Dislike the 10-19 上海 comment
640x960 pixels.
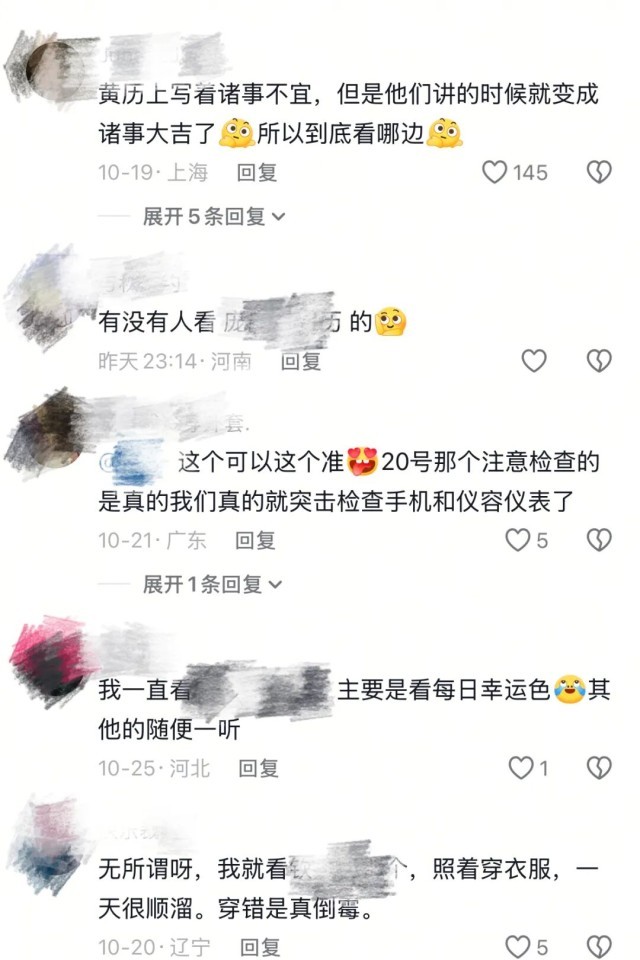[x=598, y=172]
